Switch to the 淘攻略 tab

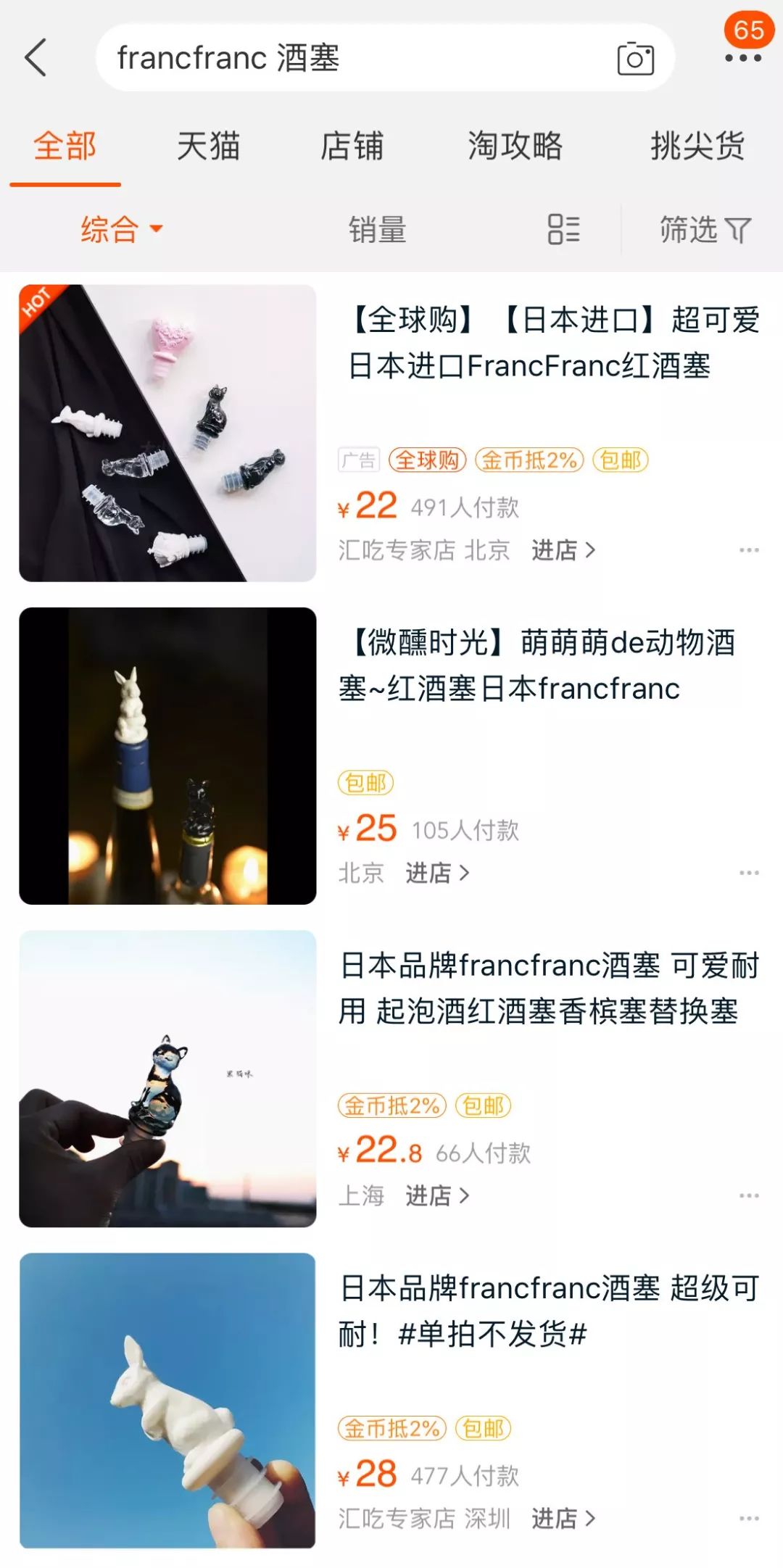(x=516, y=146)
